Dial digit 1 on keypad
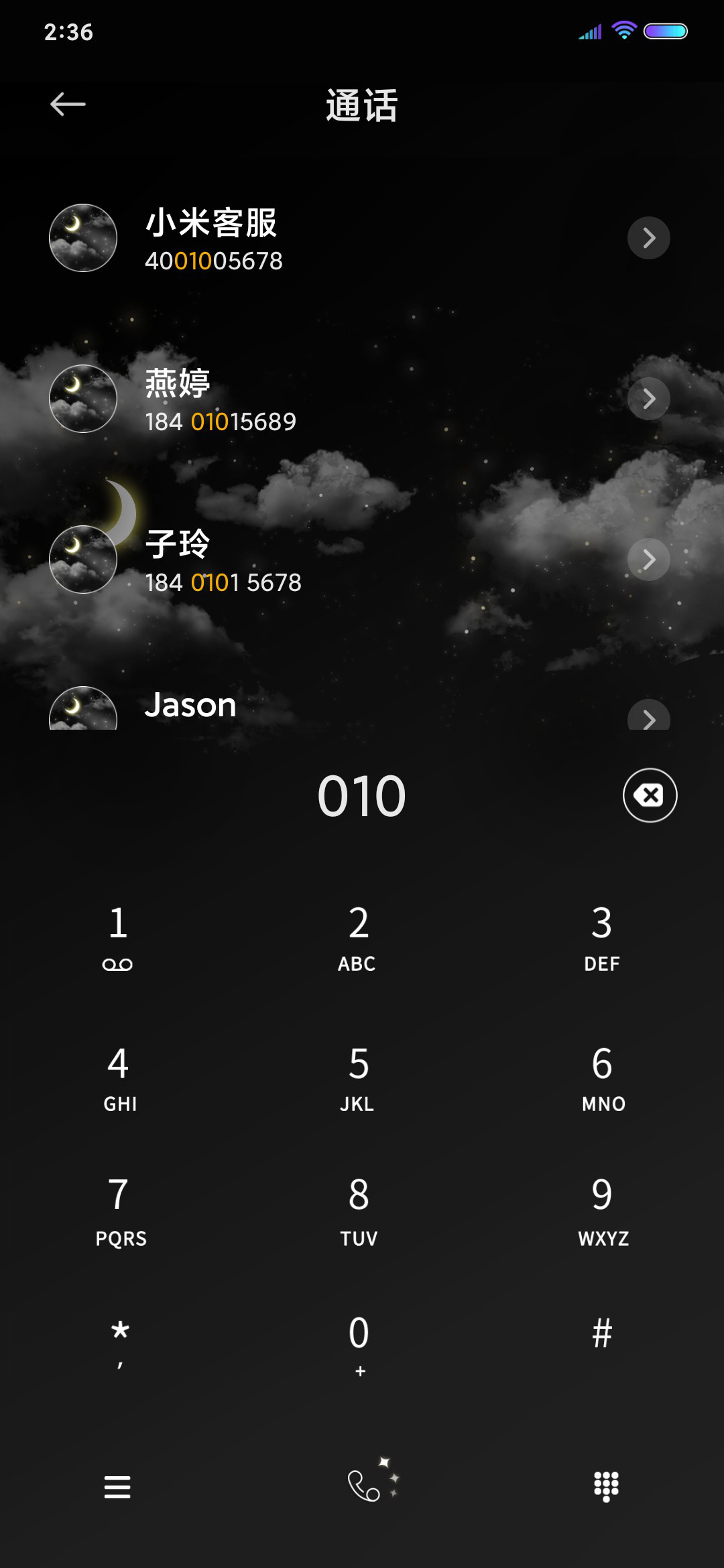The image size is (724, 1568). [x=118, y=937]
